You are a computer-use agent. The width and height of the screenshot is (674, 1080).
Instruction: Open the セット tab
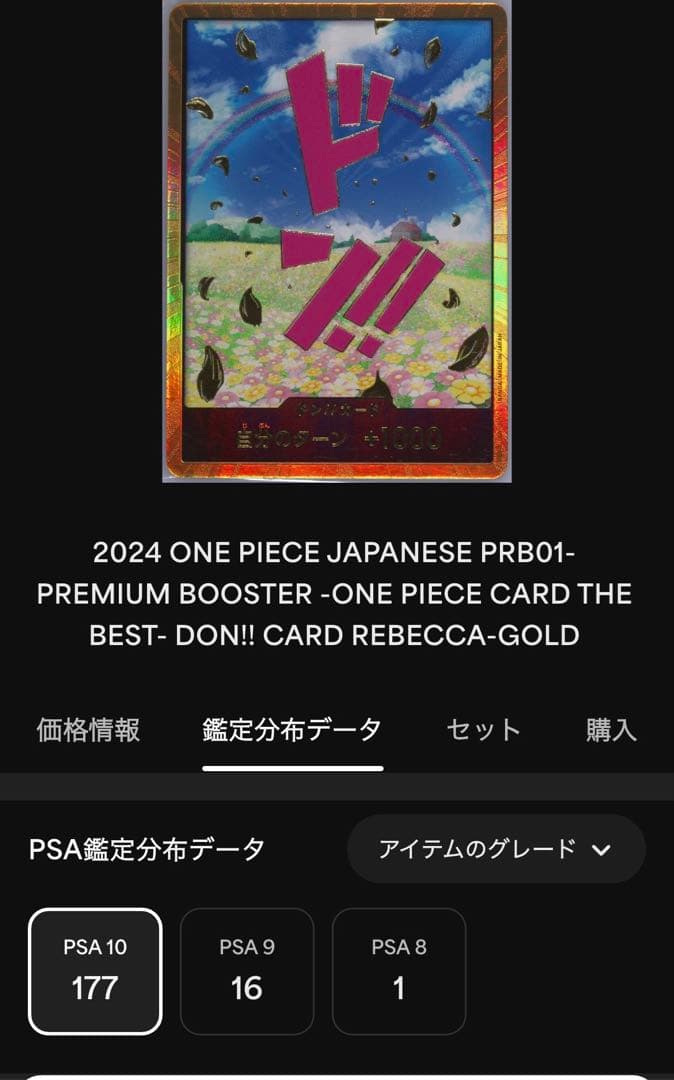(483, 730)
